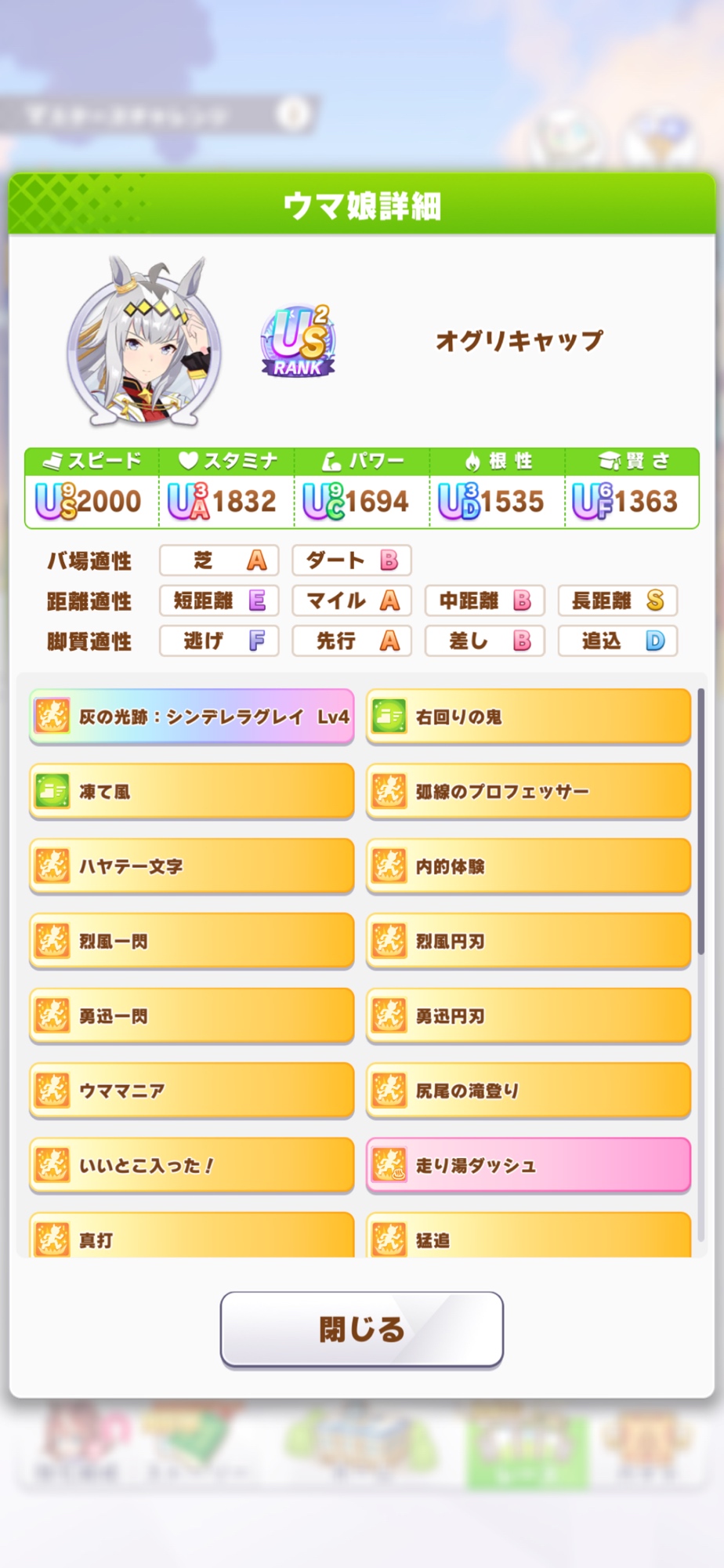Select skill 勇迅一閃
This screenshot has height=1568, width=724.
(192, 1015)
